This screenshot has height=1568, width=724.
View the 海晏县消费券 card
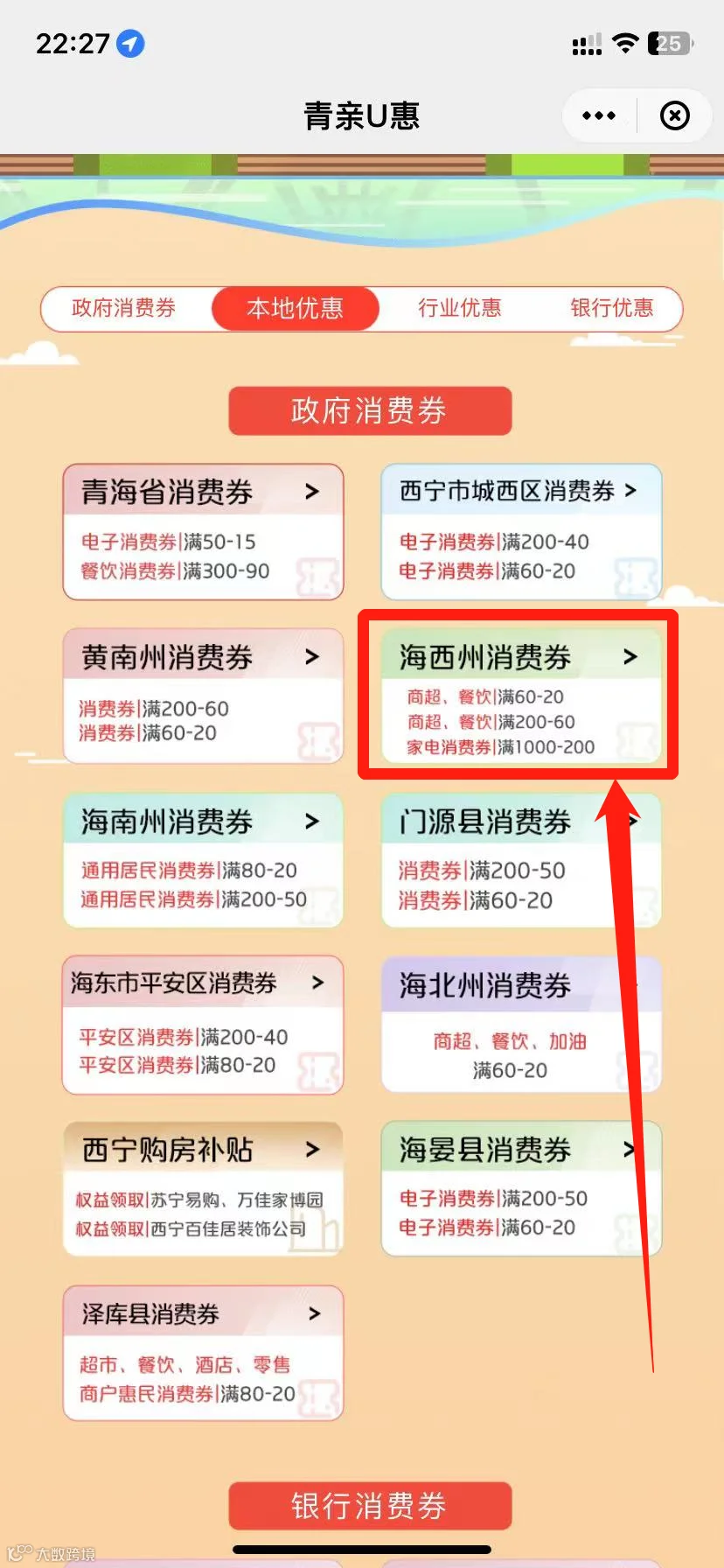coord(521,1189)
